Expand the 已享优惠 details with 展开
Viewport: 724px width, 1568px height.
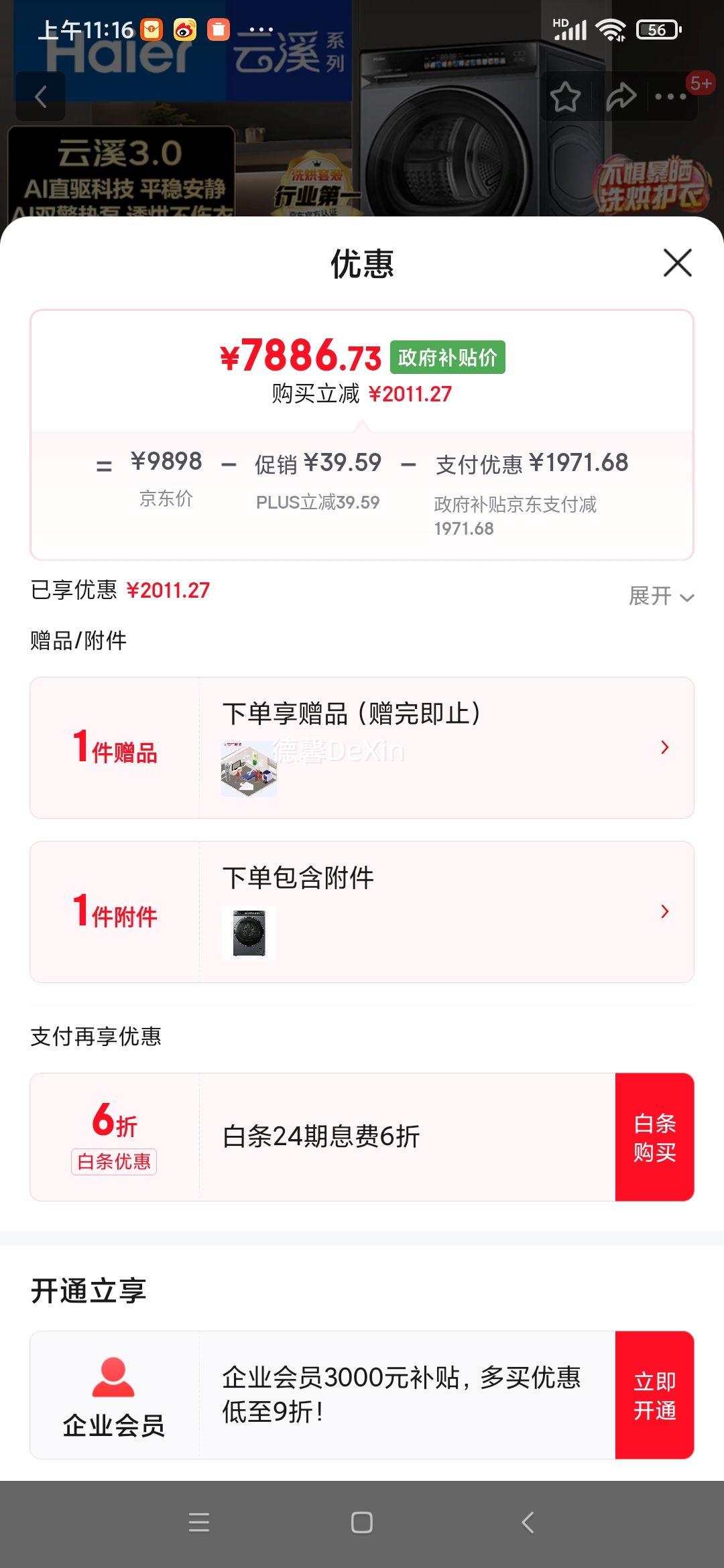pyautogui.click(x=660, y=596)
